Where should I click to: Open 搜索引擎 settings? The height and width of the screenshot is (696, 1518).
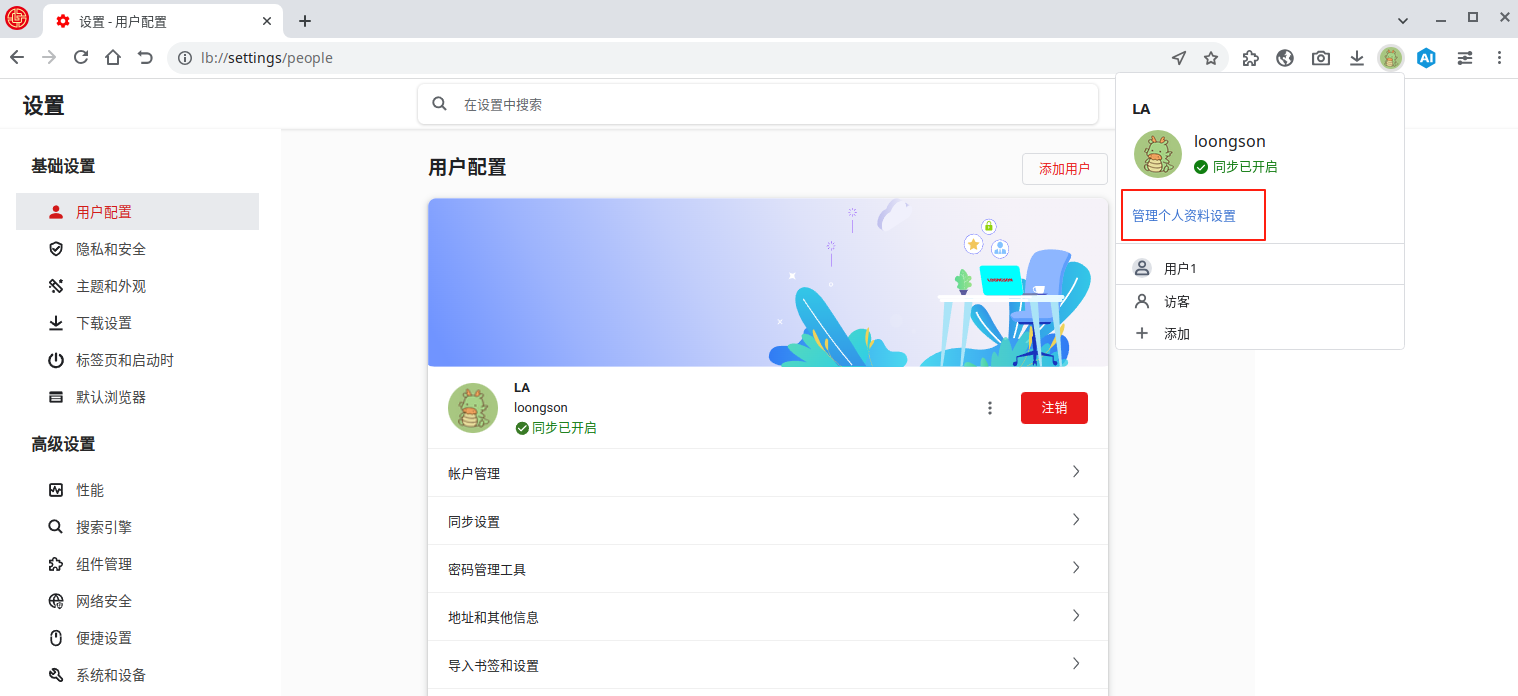click(x=104, y=527)
